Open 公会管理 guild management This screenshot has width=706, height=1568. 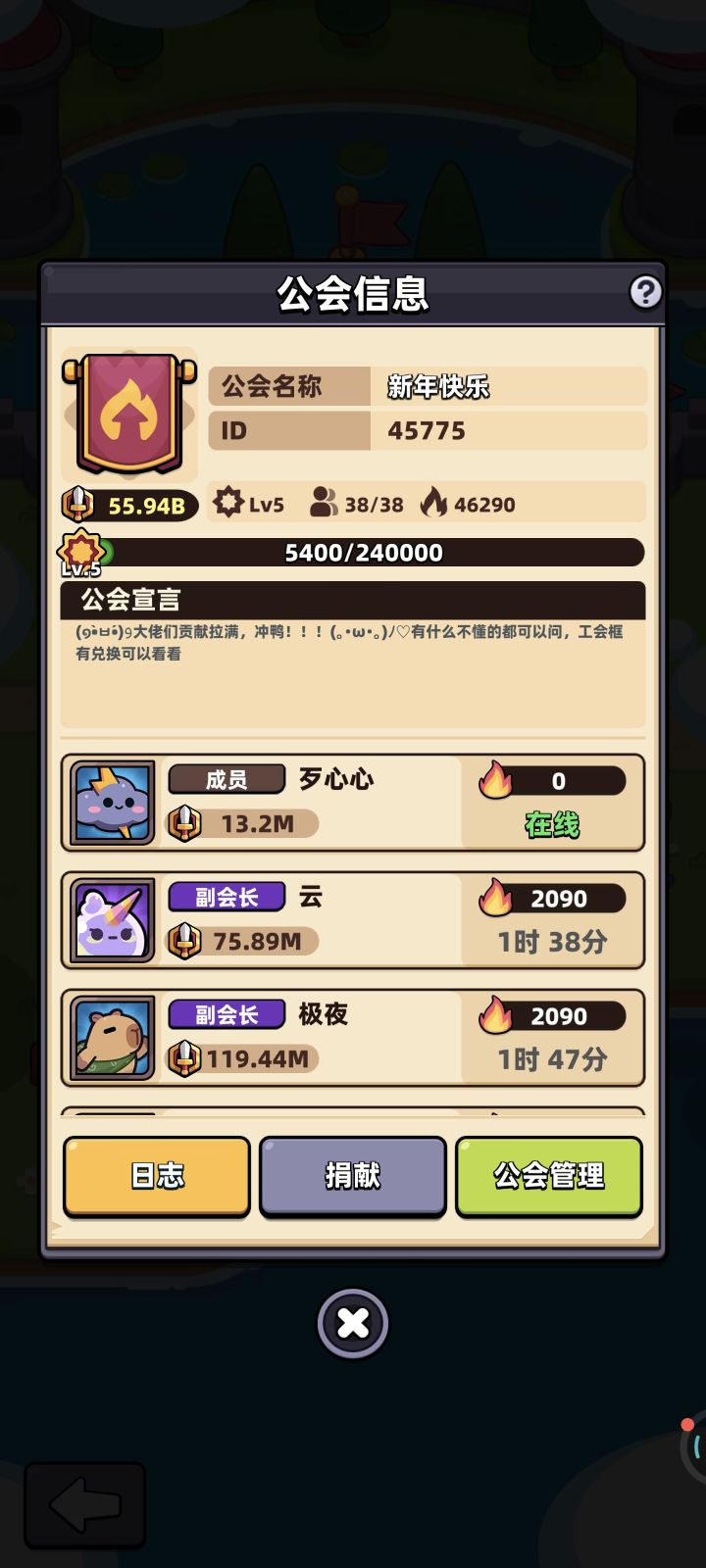[x=549, y=1176]
